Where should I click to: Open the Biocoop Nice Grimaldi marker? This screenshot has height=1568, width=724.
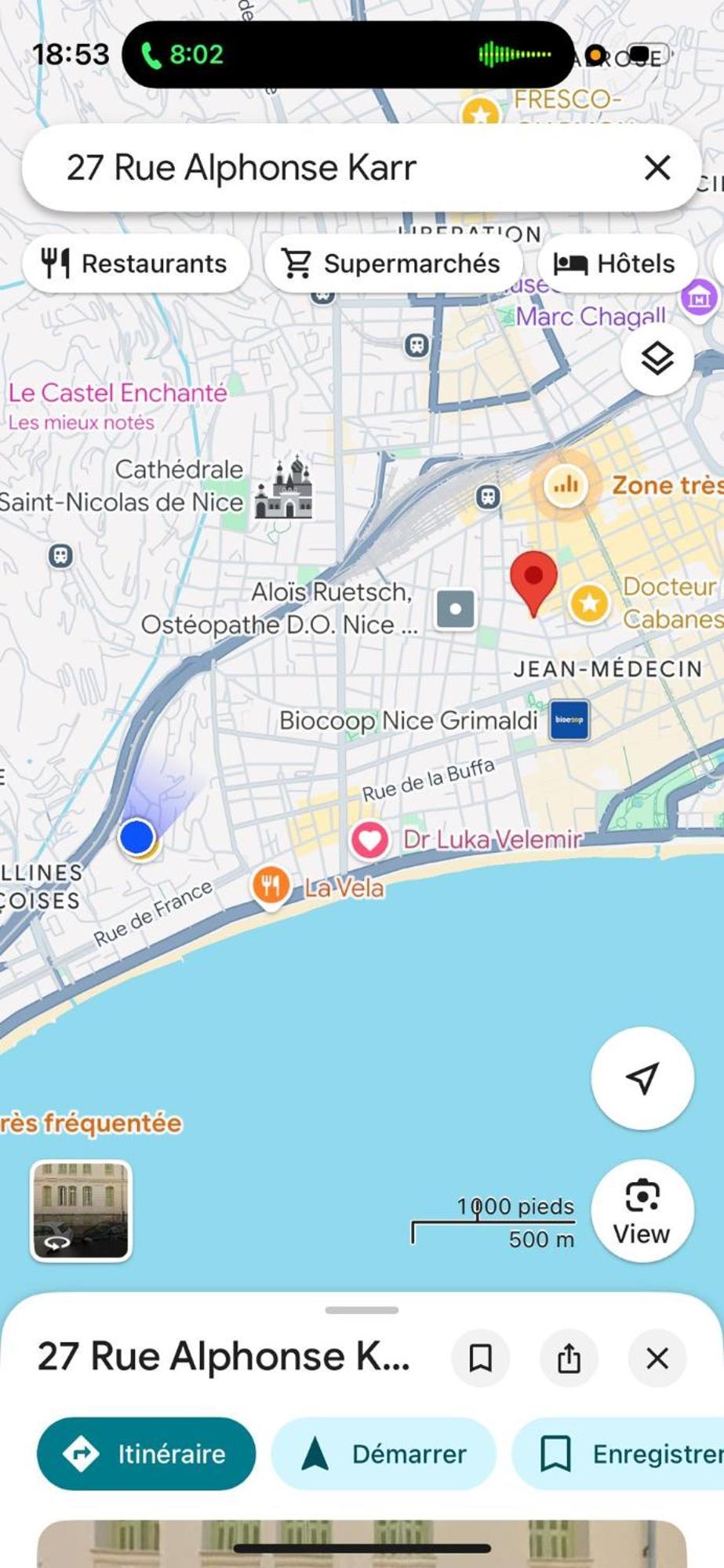pos(569,720)
